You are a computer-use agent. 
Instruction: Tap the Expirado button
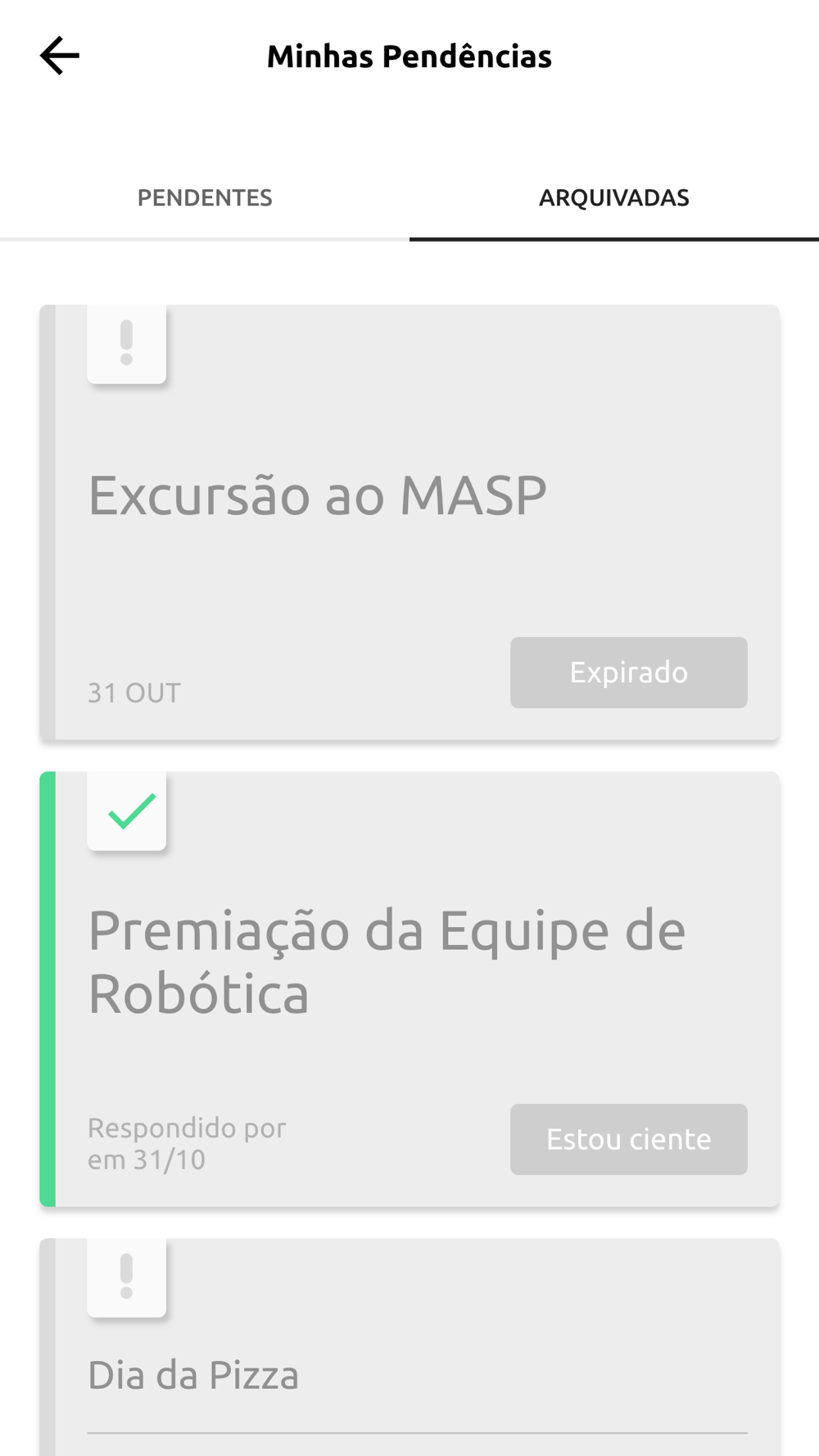point(628,672)
